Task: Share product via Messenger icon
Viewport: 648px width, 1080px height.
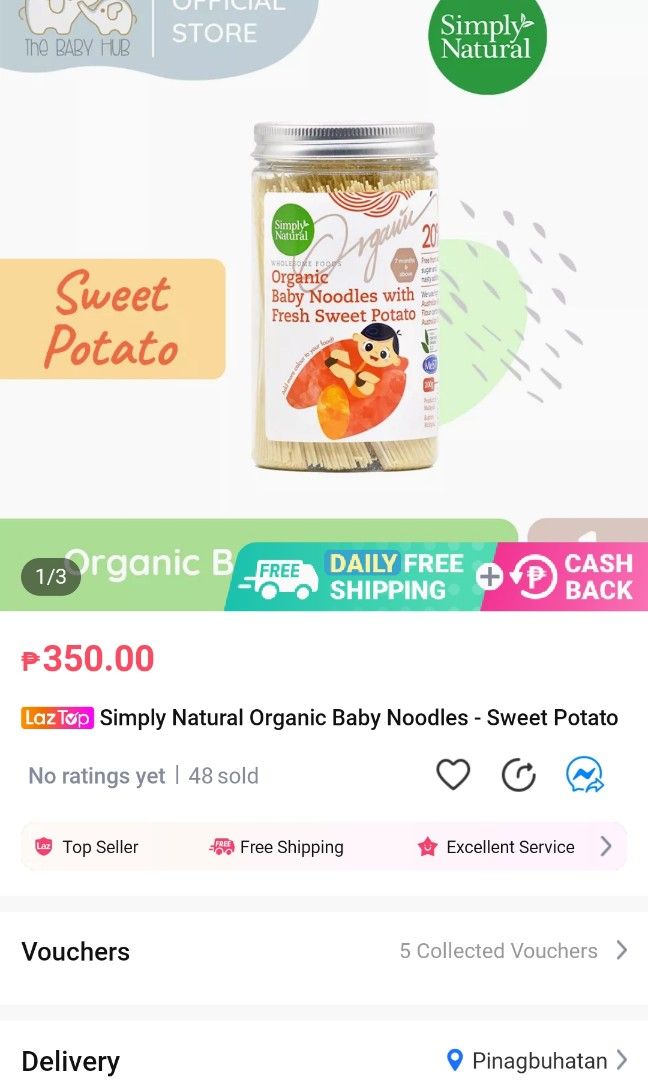Action: coord(584,775)
